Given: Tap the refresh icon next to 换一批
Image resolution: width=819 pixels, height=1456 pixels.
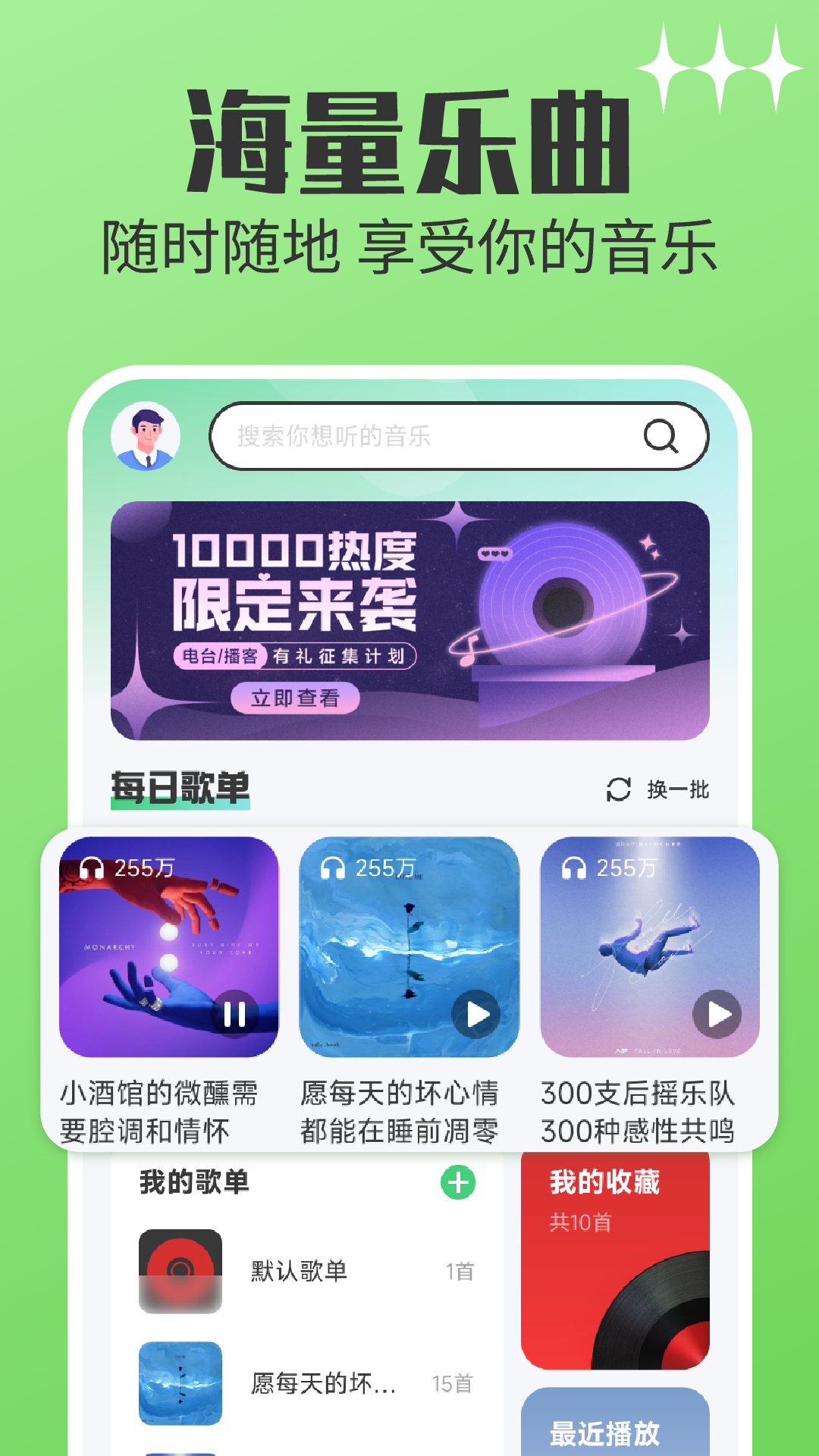Looking at the screenshot, I should [x=617, y=789].
